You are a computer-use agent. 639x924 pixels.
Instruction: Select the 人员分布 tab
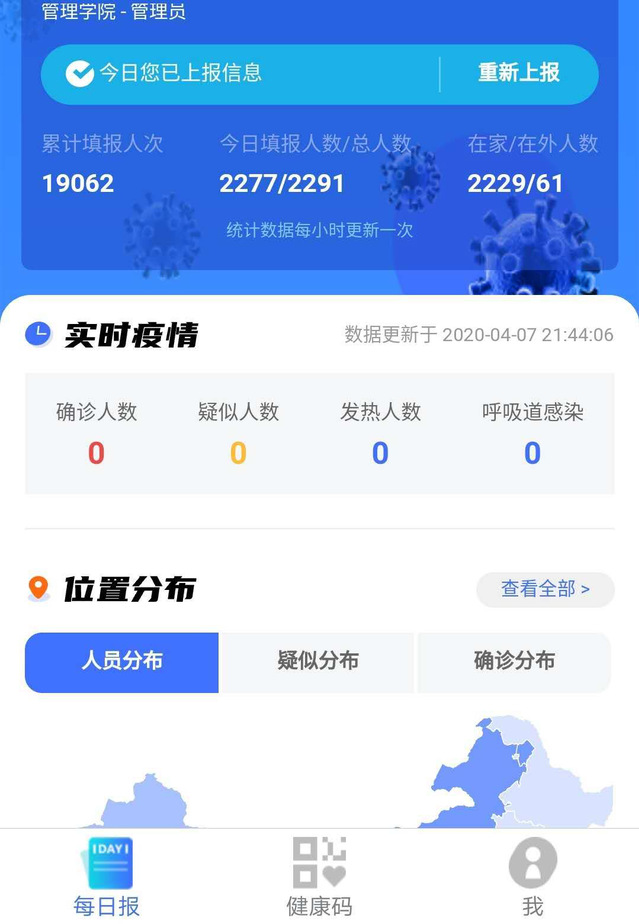coord(122,662)
